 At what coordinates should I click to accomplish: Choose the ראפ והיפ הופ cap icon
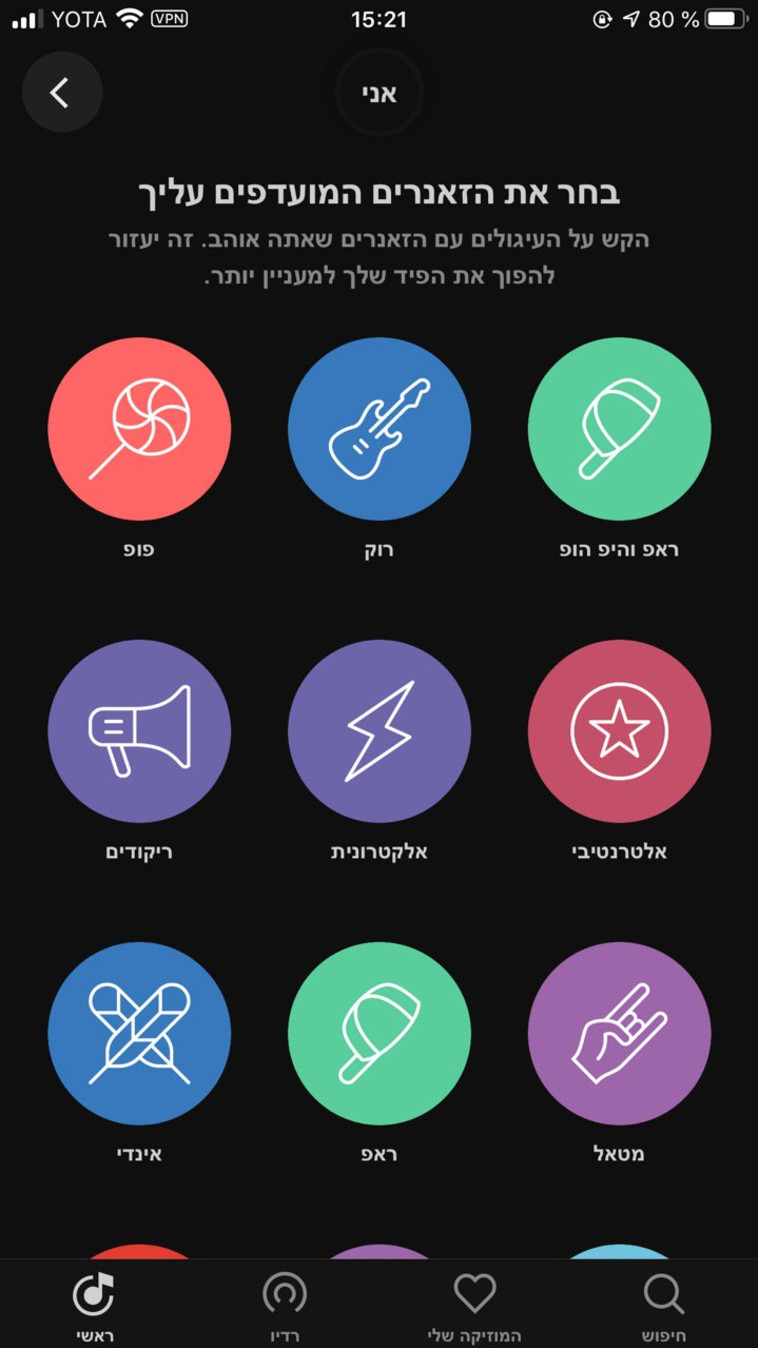click(619, 428)
